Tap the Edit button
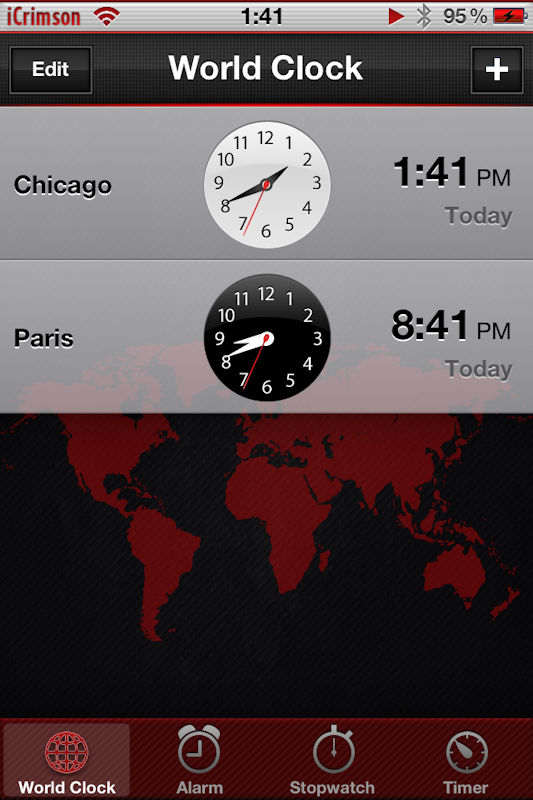 click(50, 69)
